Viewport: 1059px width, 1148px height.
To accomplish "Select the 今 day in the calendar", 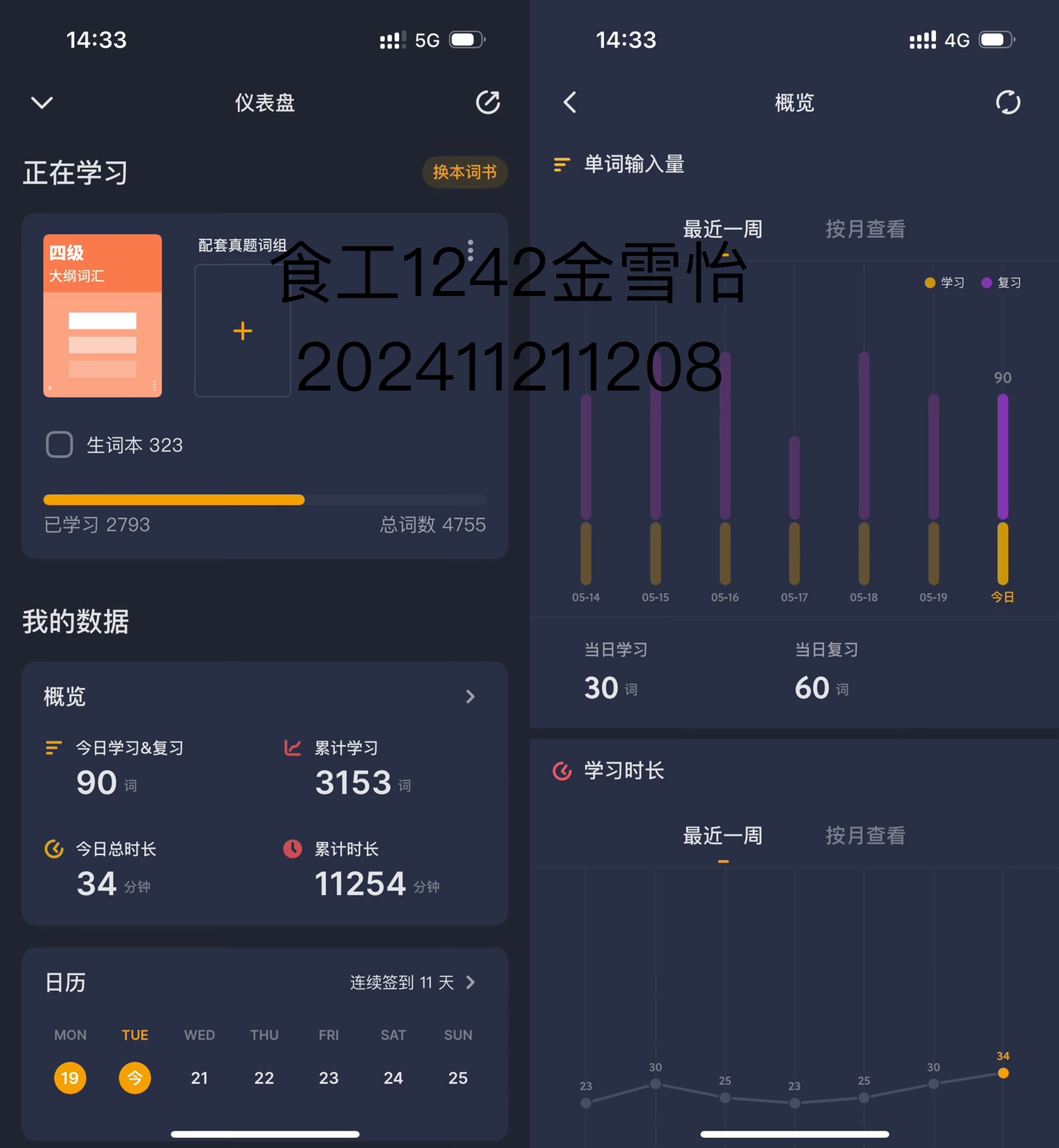I will click(x=135, y=1078).
